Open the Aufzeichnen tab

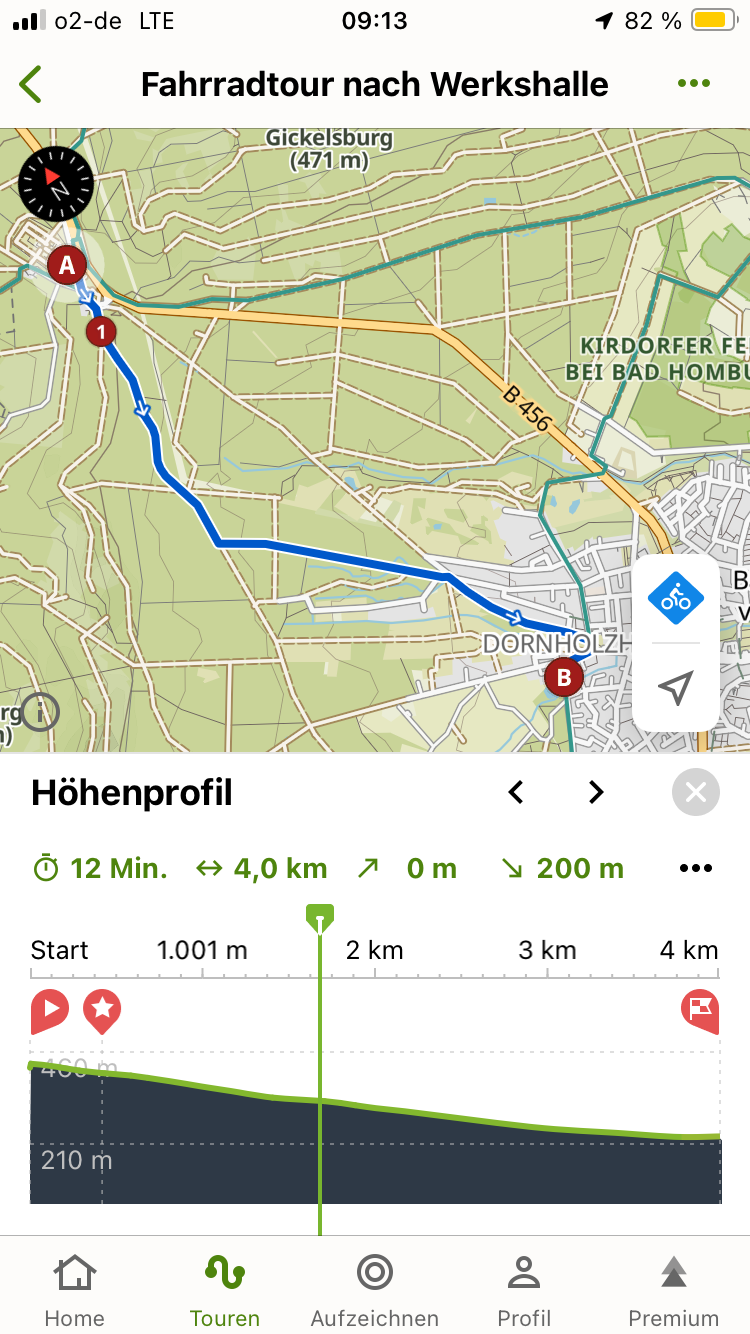pos(374,1290)
